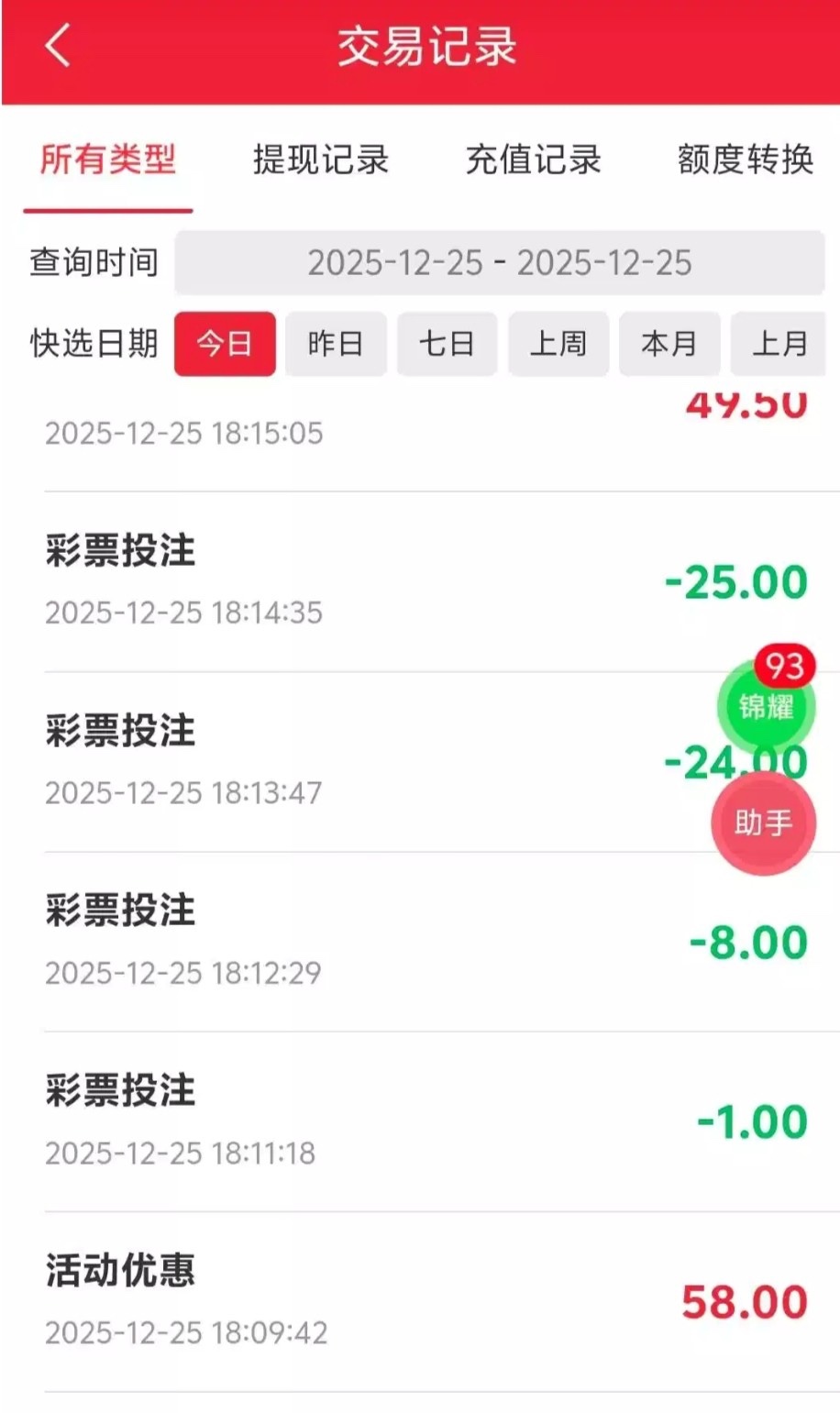Screen dimensions: 840x1413
Task: Choose the 七日 quick date
Action: click(x=447, y=344)
